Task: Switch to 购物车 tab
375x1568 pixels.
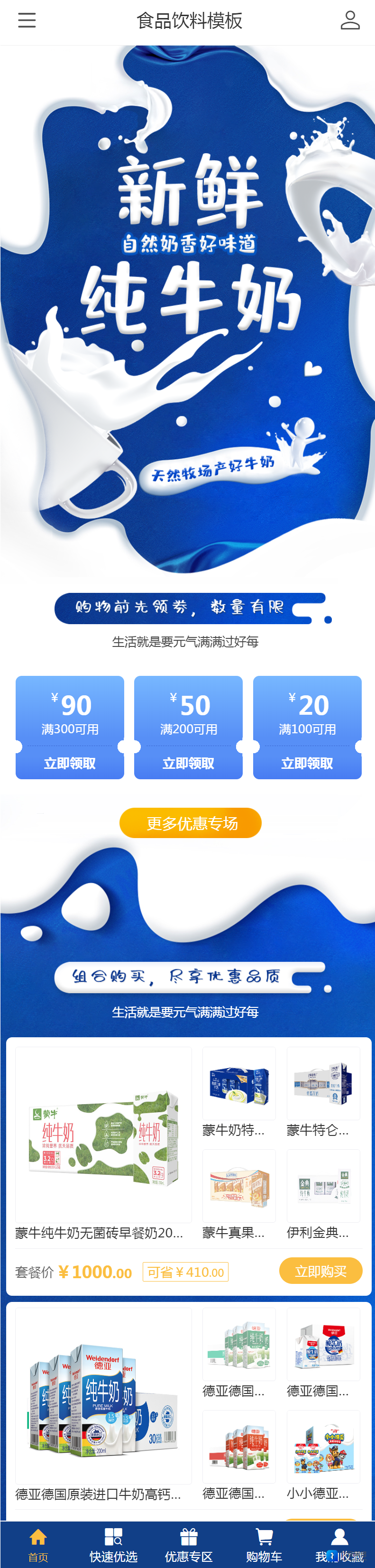Action: (x=264, y=1545)
